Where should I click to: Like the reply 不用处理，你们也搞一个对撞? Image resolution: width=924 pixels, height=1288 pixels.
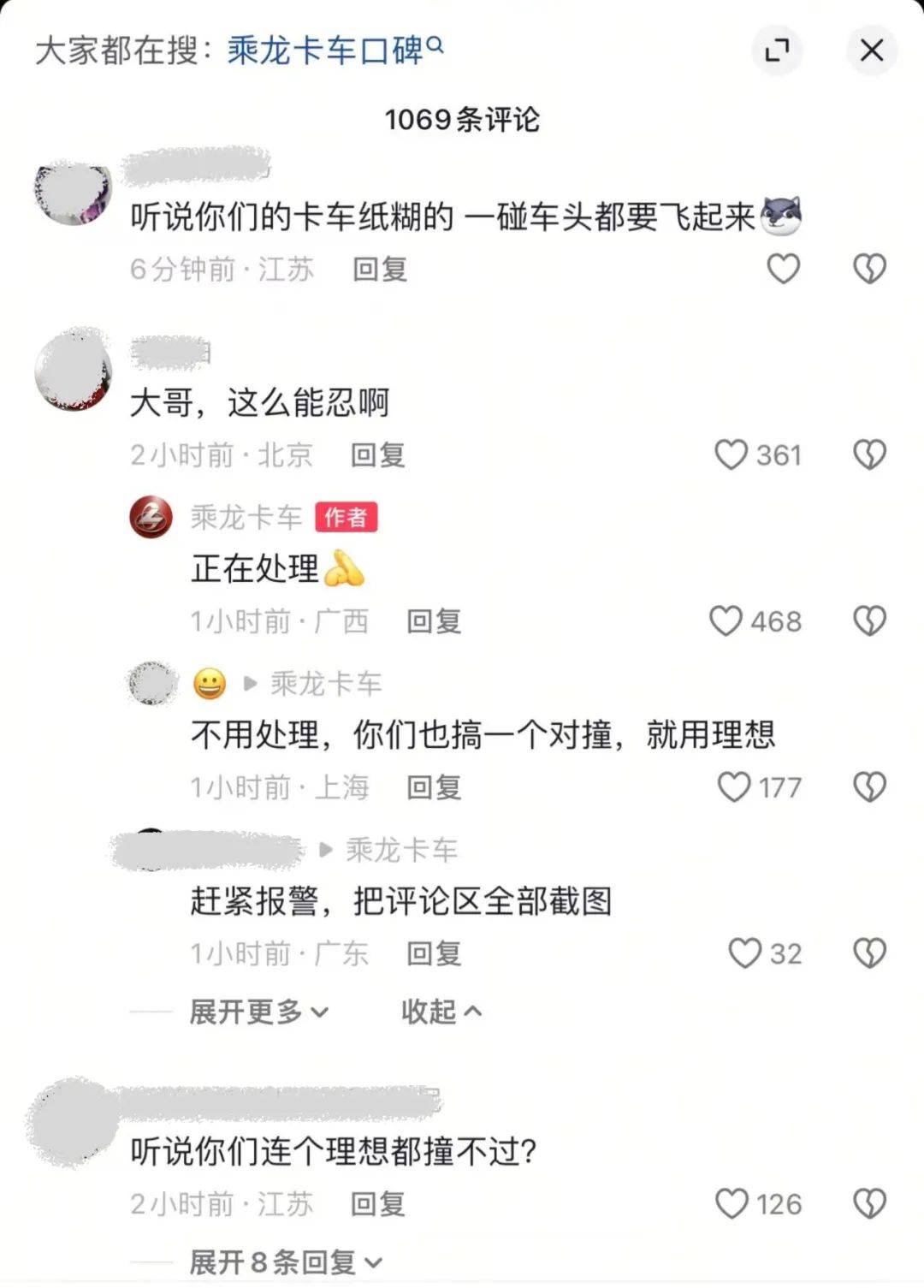733,786
